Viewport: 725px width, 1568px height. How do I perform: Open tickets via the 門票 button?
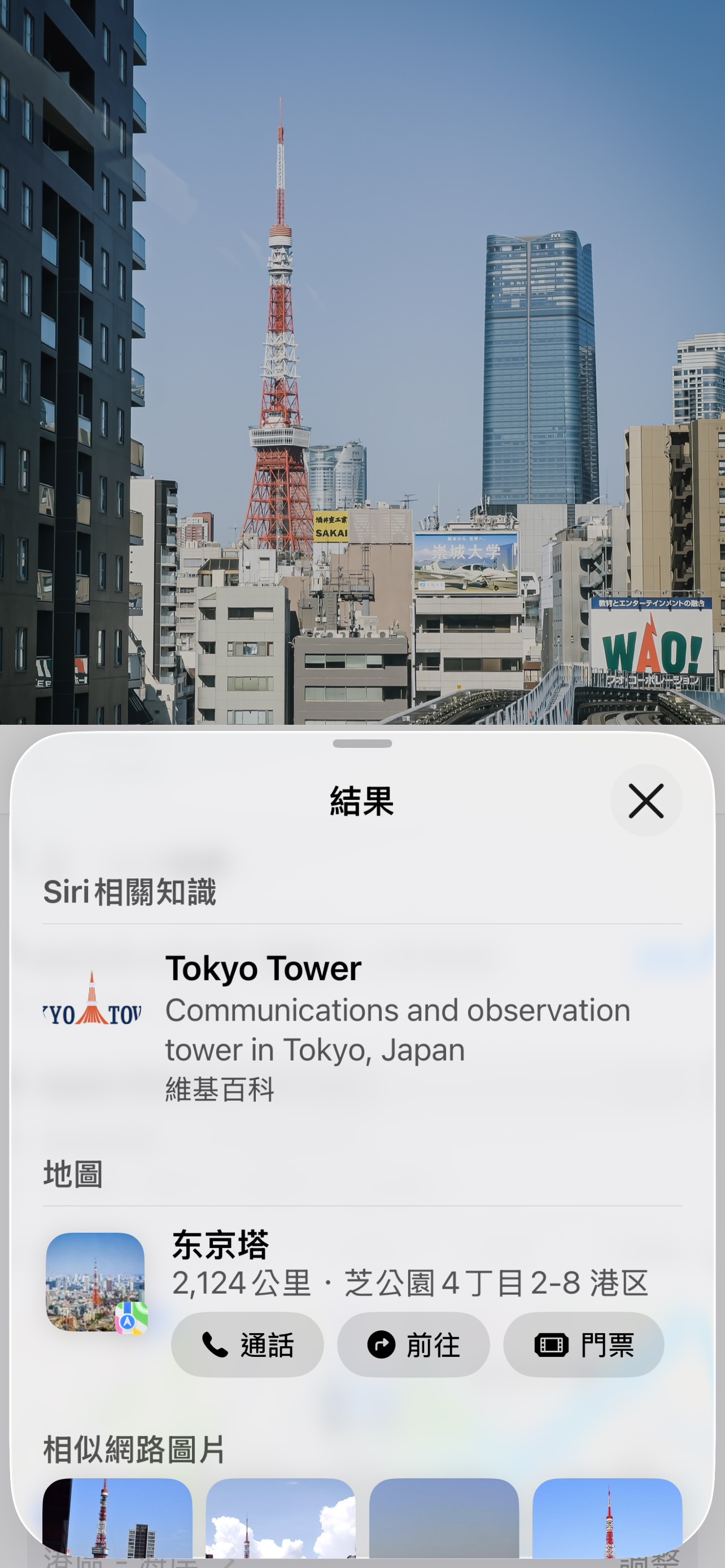click(583, 1345)
